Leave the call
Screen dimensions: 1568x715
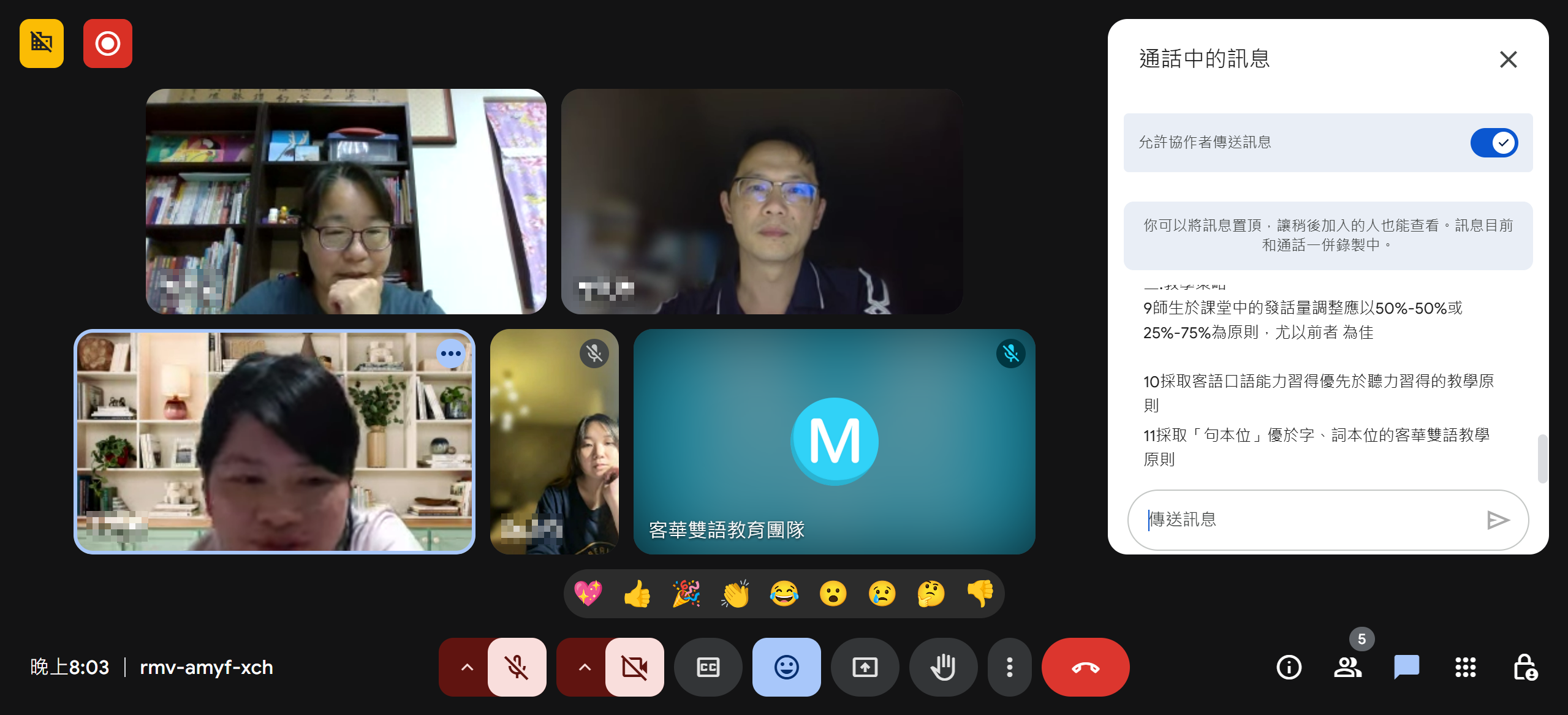(x=1085, y=667)
